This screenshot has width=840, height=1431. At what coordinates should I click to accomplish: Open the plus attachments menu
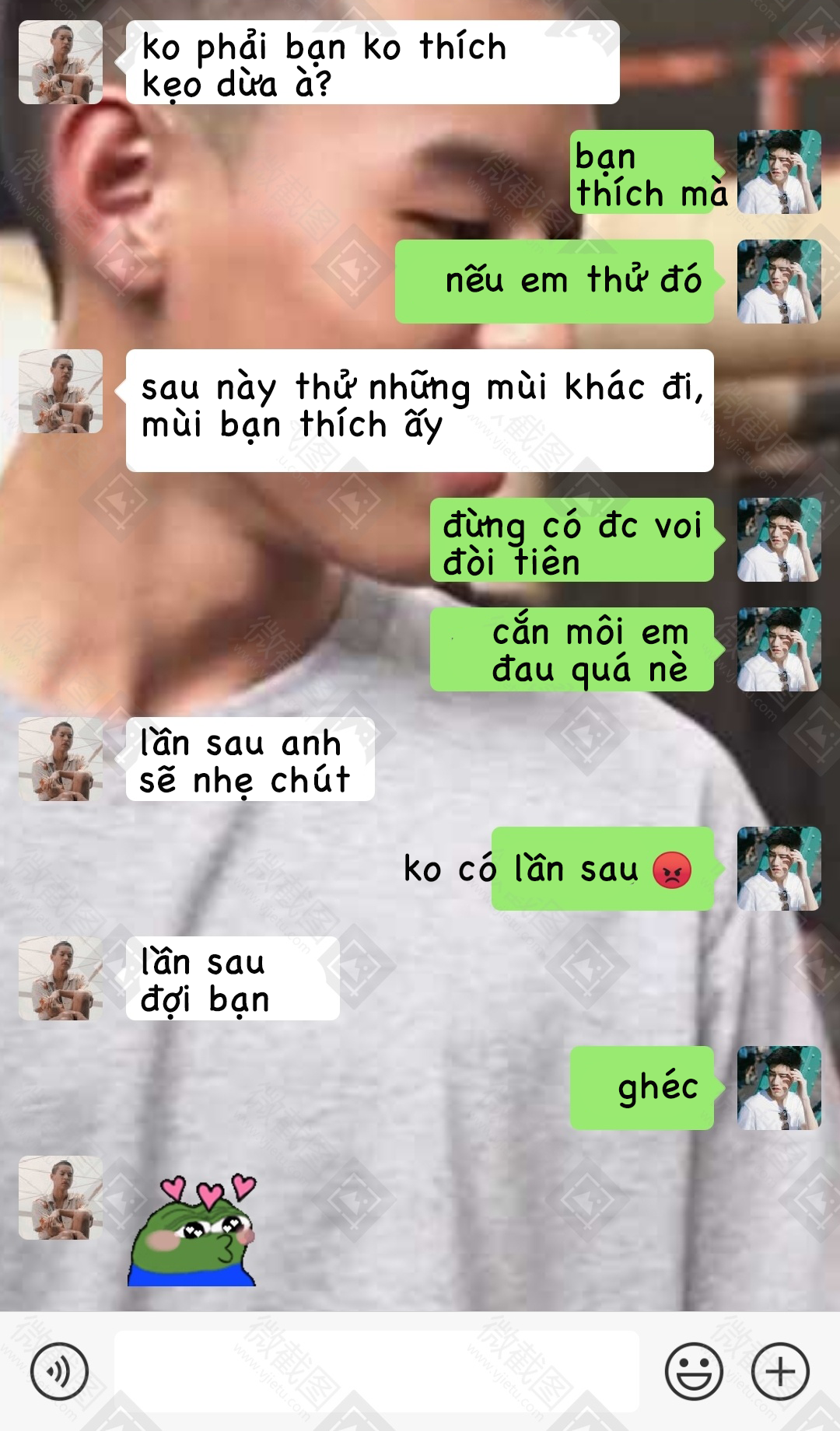(780, 1371)
